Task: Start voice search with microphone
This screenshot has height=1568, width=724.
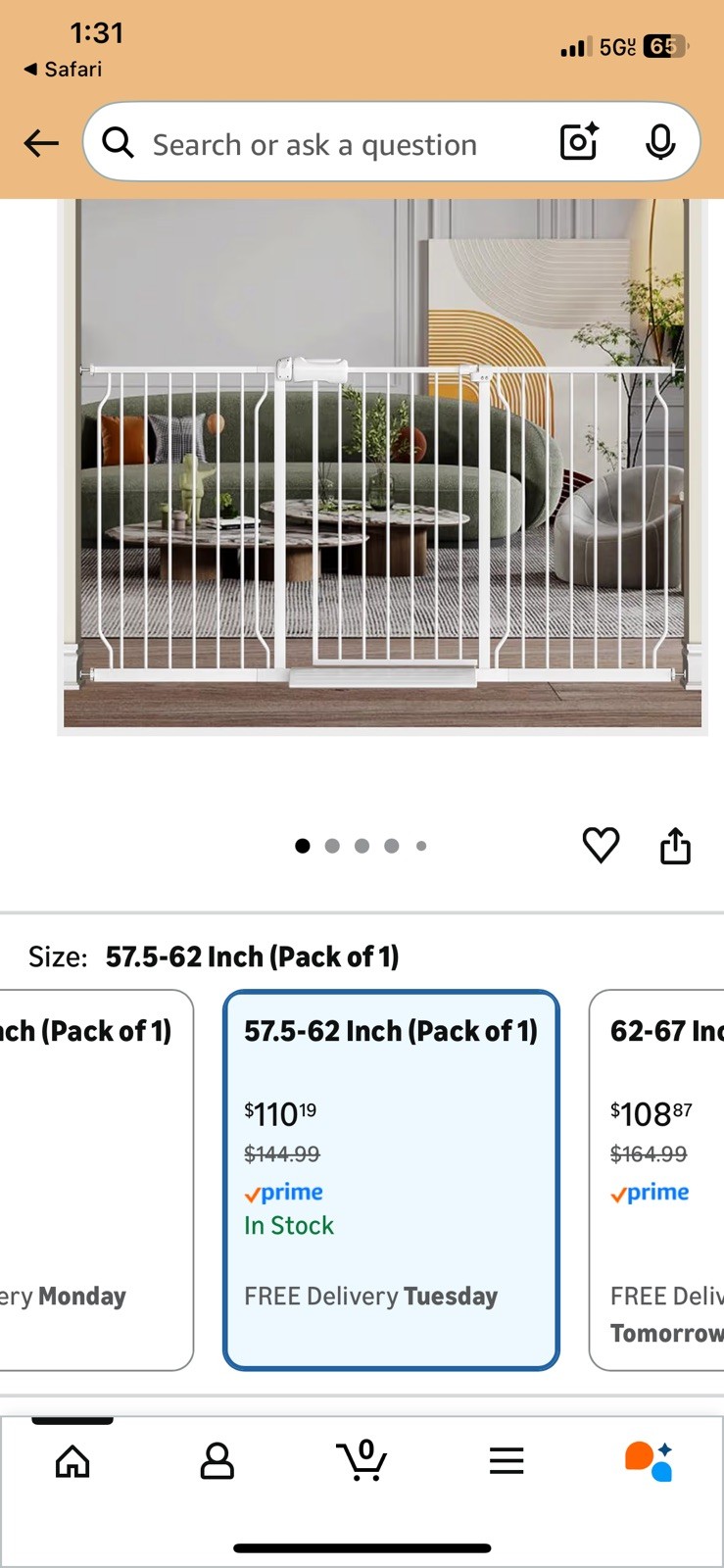Action: [660, 143]
